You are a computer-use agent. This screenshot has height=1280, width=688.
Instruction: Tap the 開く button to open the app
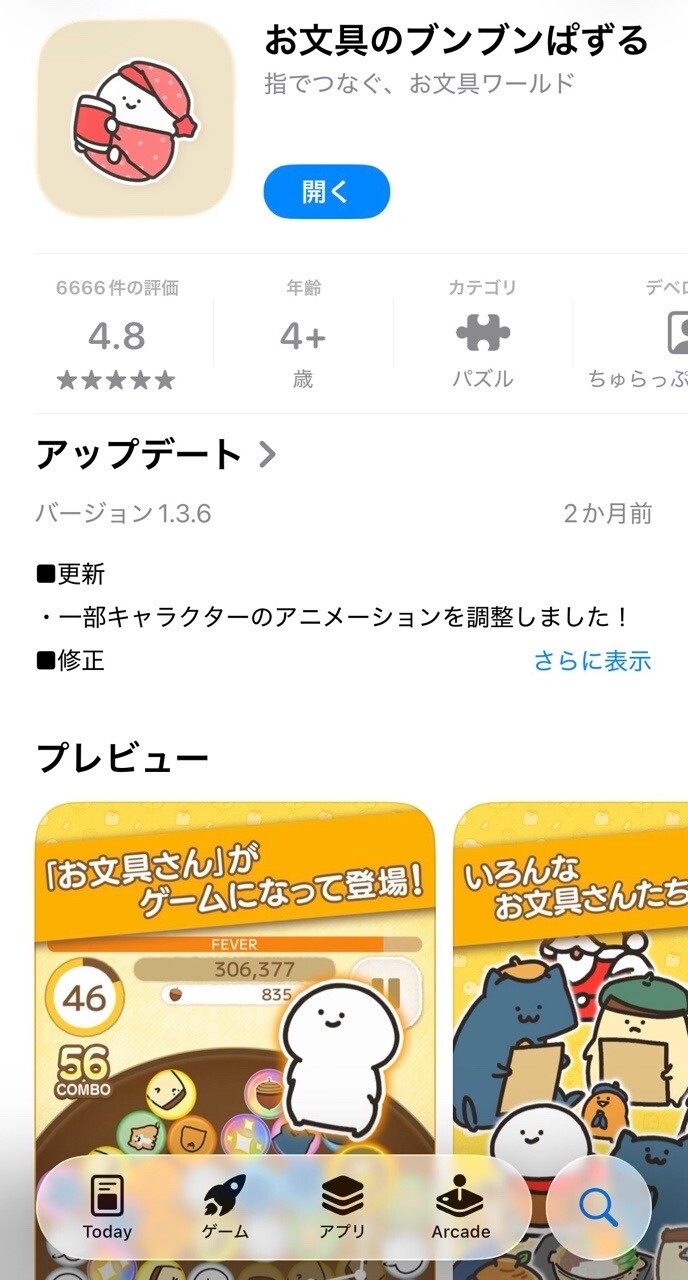tap(326, 192)
